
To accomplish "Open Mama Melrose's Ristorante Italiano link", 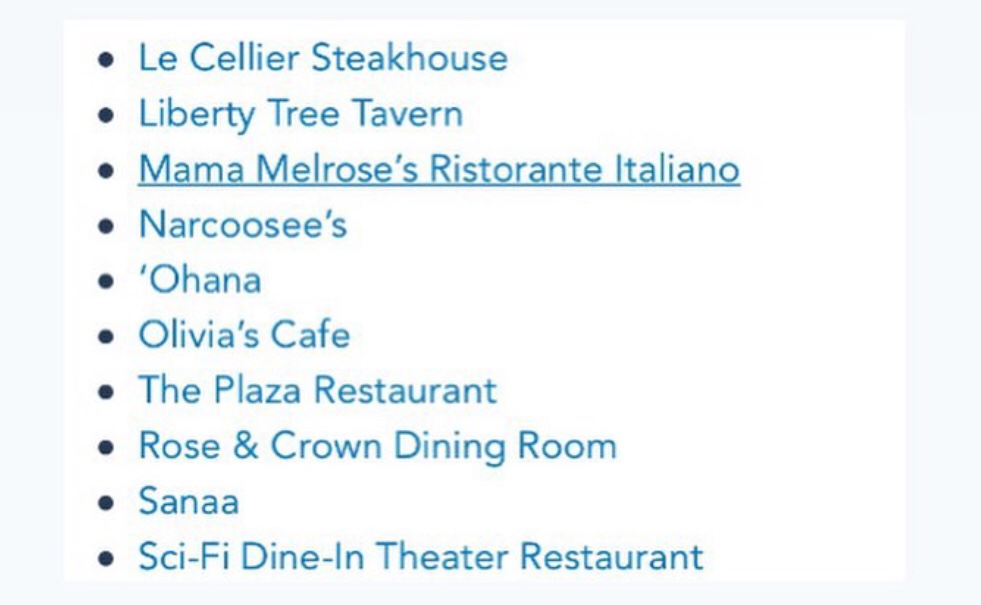I will click(438, 169).
